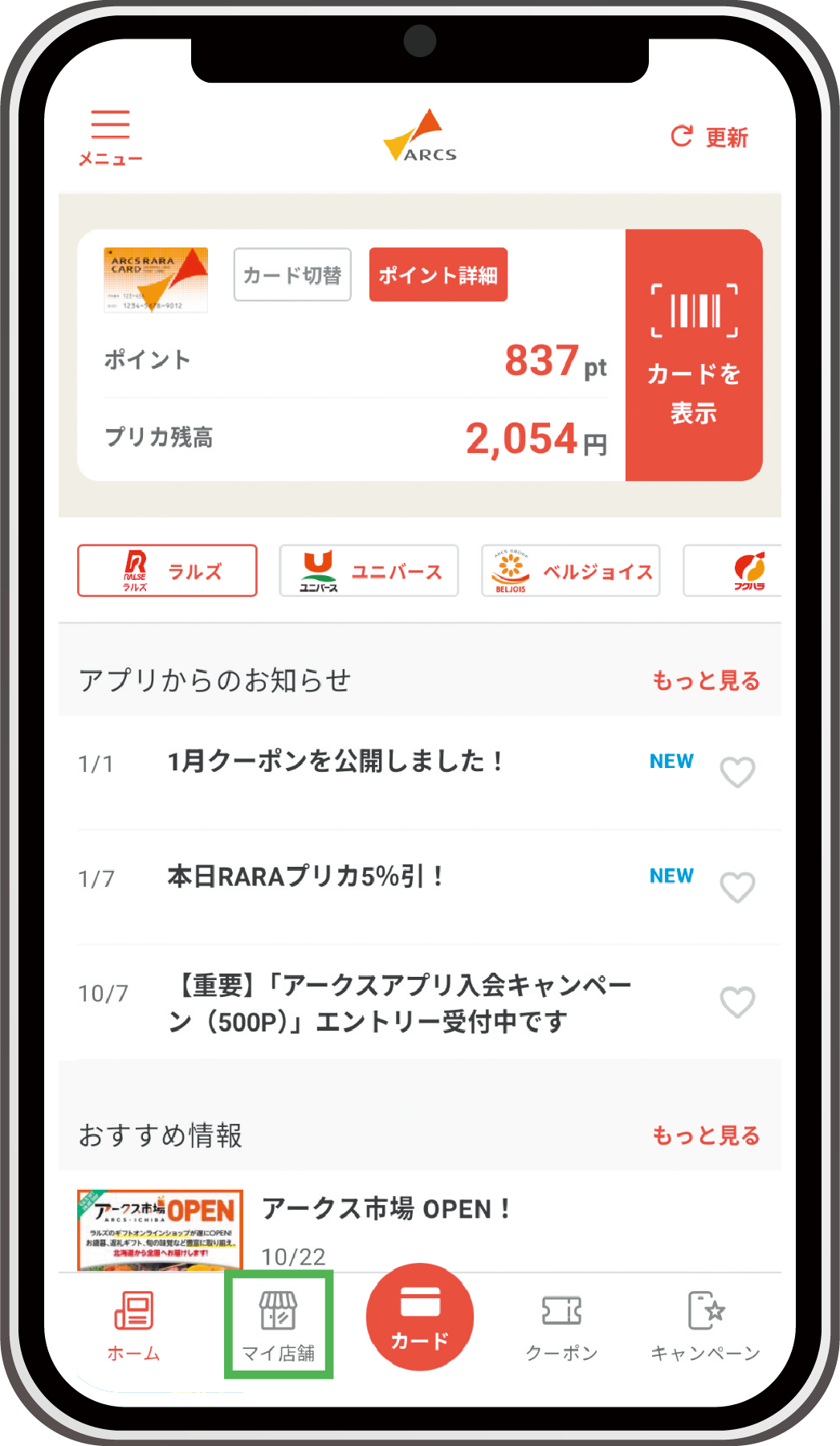Favorite the 1月クーポン notice with the heart

[737, 772]
